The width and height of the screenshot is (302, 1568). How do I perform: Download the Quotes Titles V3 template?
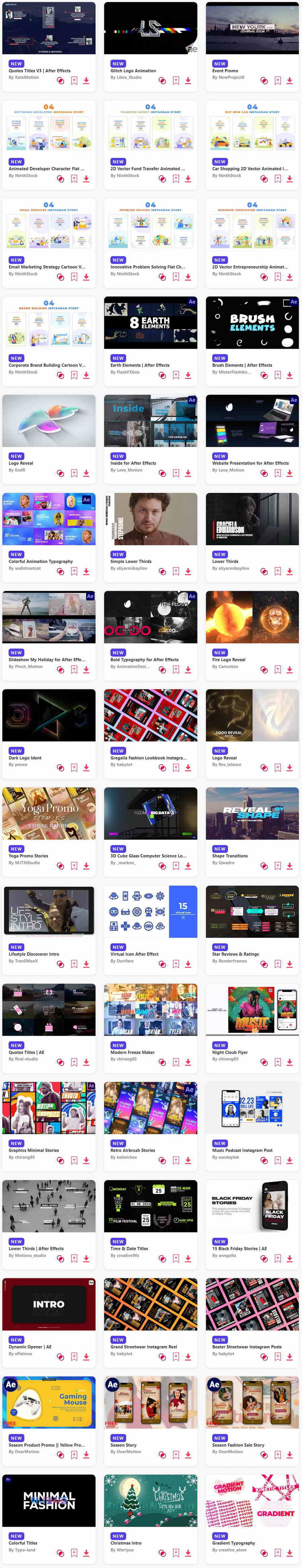pyautogui.click(x=86, y=80)
